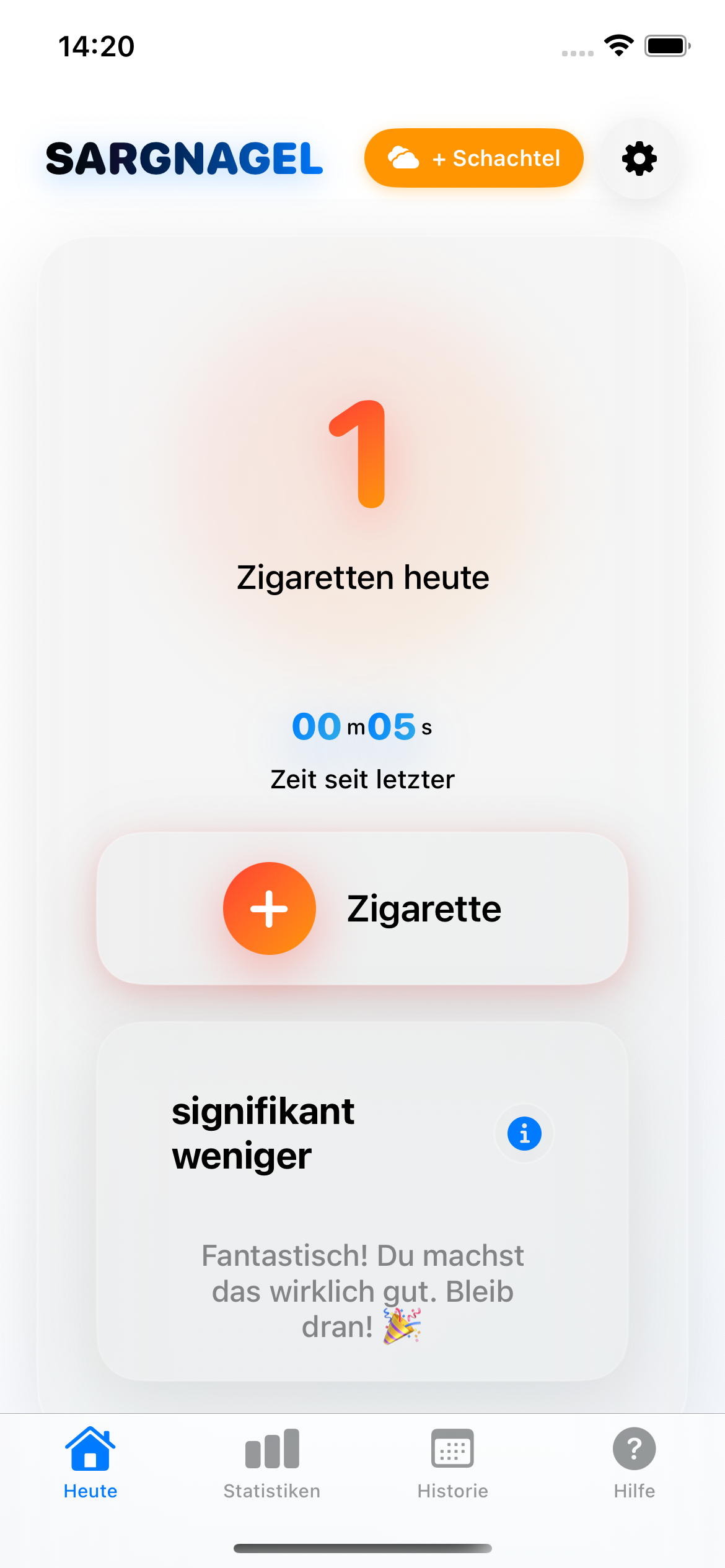Tap the Wi-Fi icon in the status bar
The image size is (725, 1568).
pos(617,45)
